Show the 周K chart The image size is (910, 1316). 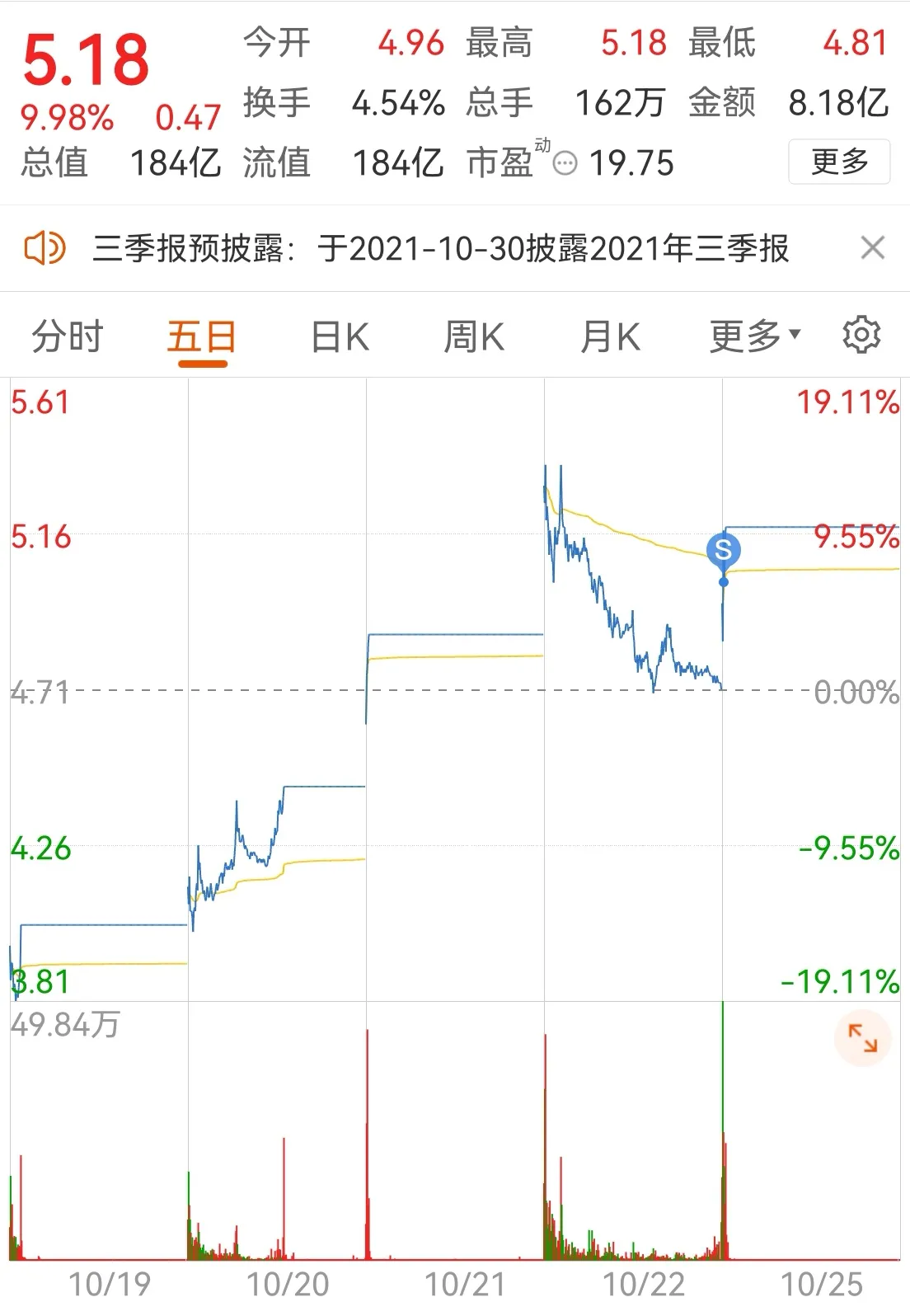[473, 337]
